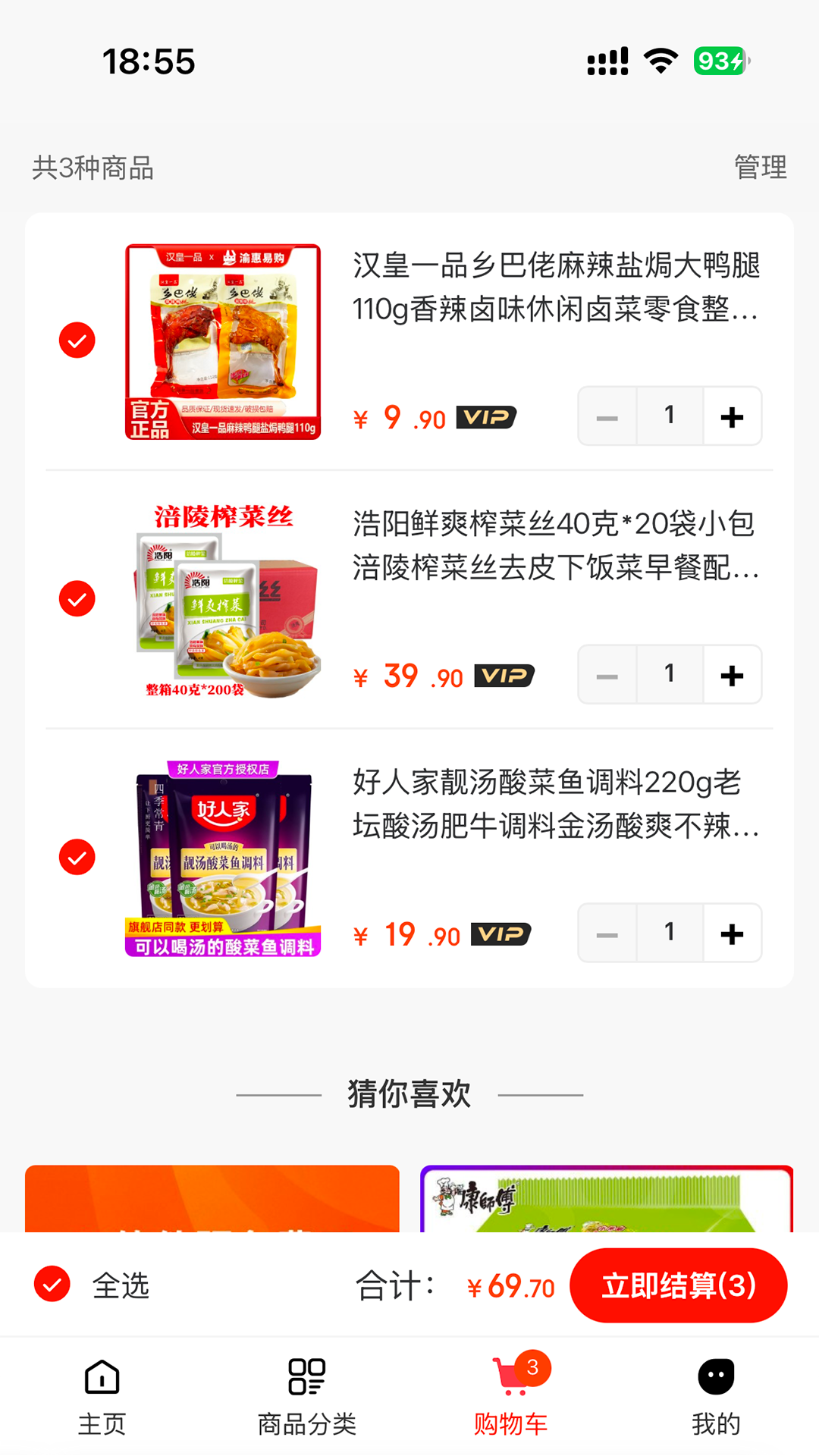View the 好人家酸菜鱼调料 product page
This screenshot has height=1456, width=819.
(x=556, y=803)
